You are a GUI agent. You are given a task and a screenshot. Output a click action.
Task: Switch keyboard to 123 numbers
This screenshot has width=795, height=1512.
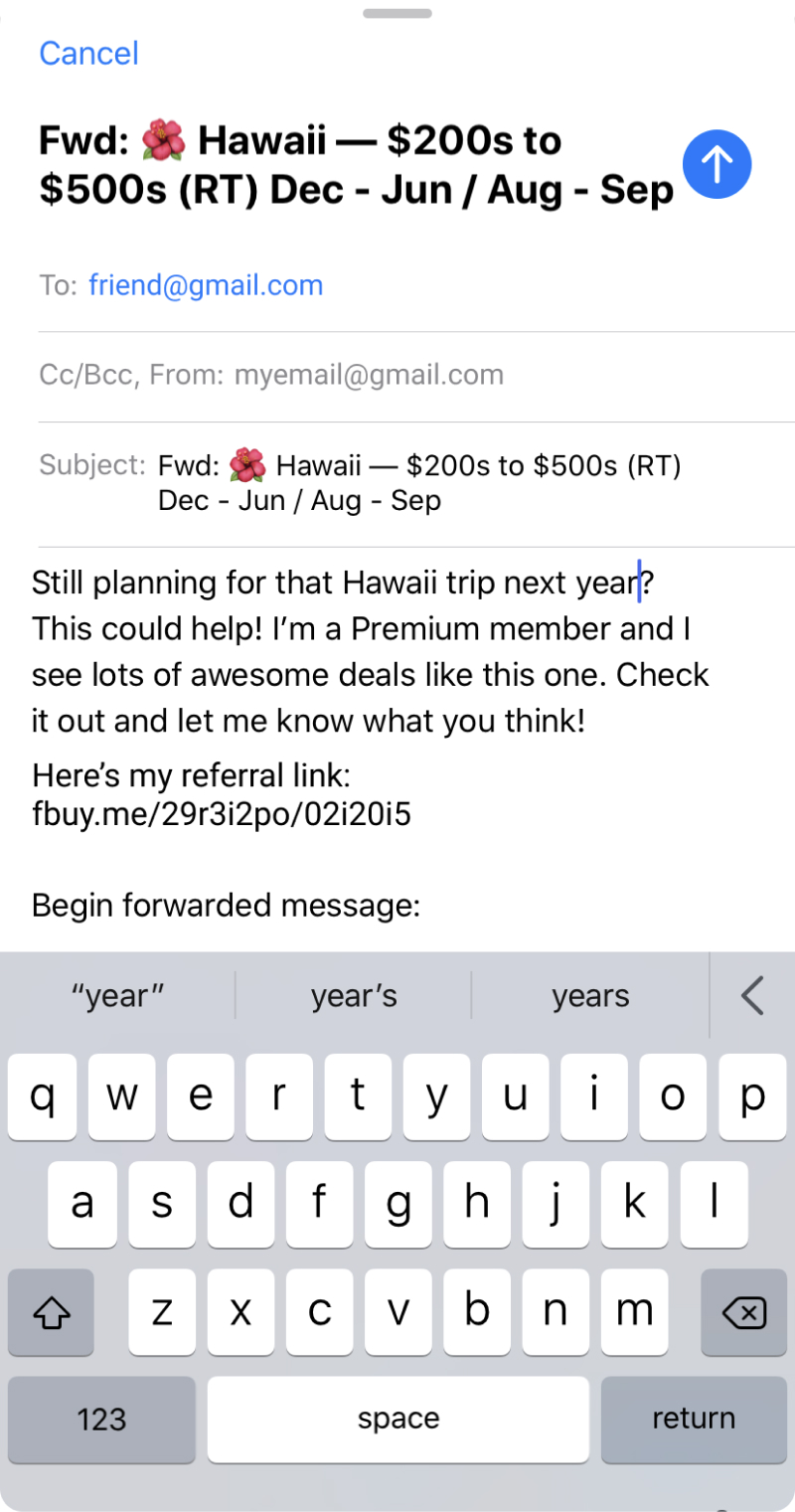tap(101, 1419)
